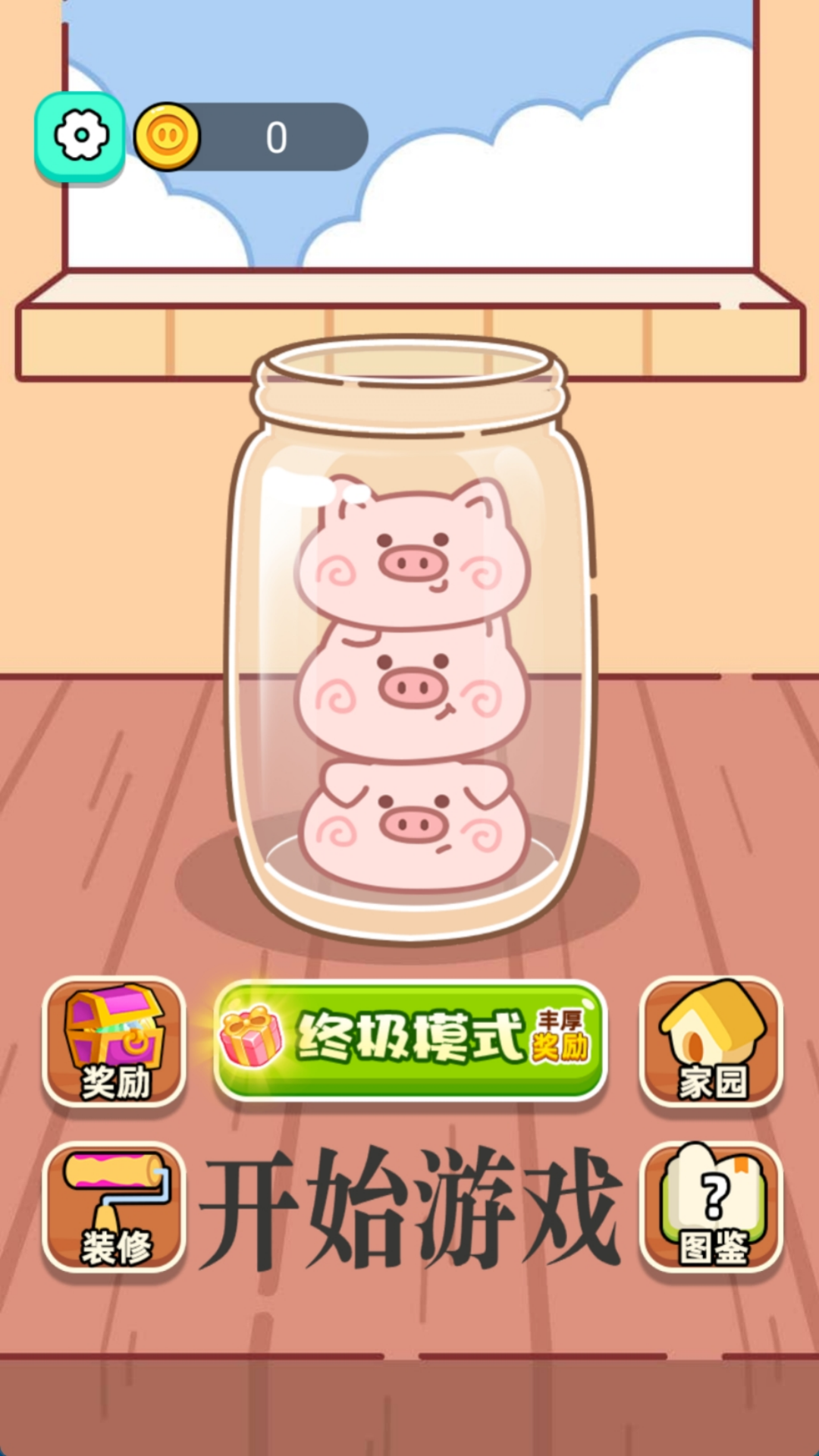Open the 奖励 rewards chest
Screen dimensions: 819x1456
114,1041
